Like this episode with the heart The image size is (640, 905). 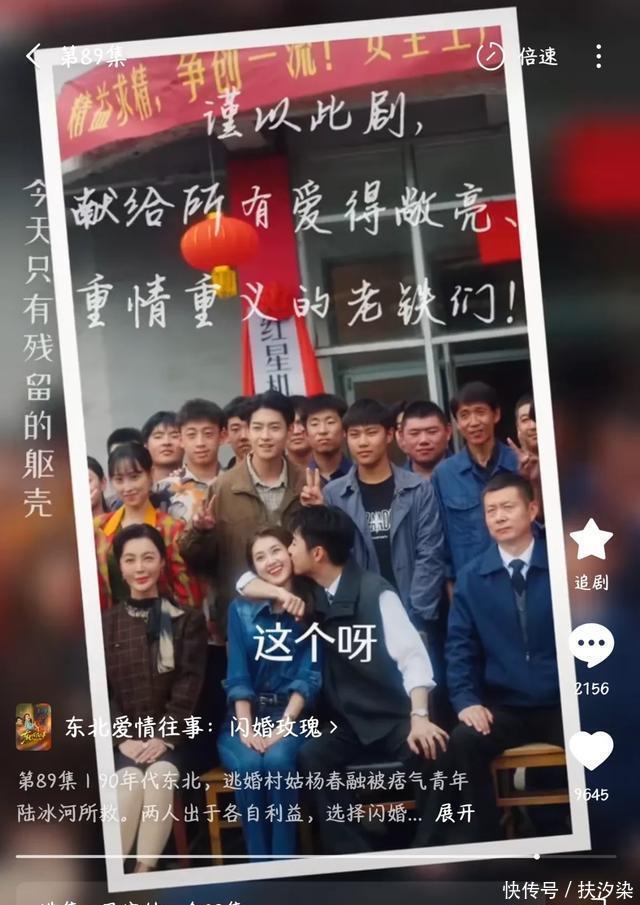[591, 752]
